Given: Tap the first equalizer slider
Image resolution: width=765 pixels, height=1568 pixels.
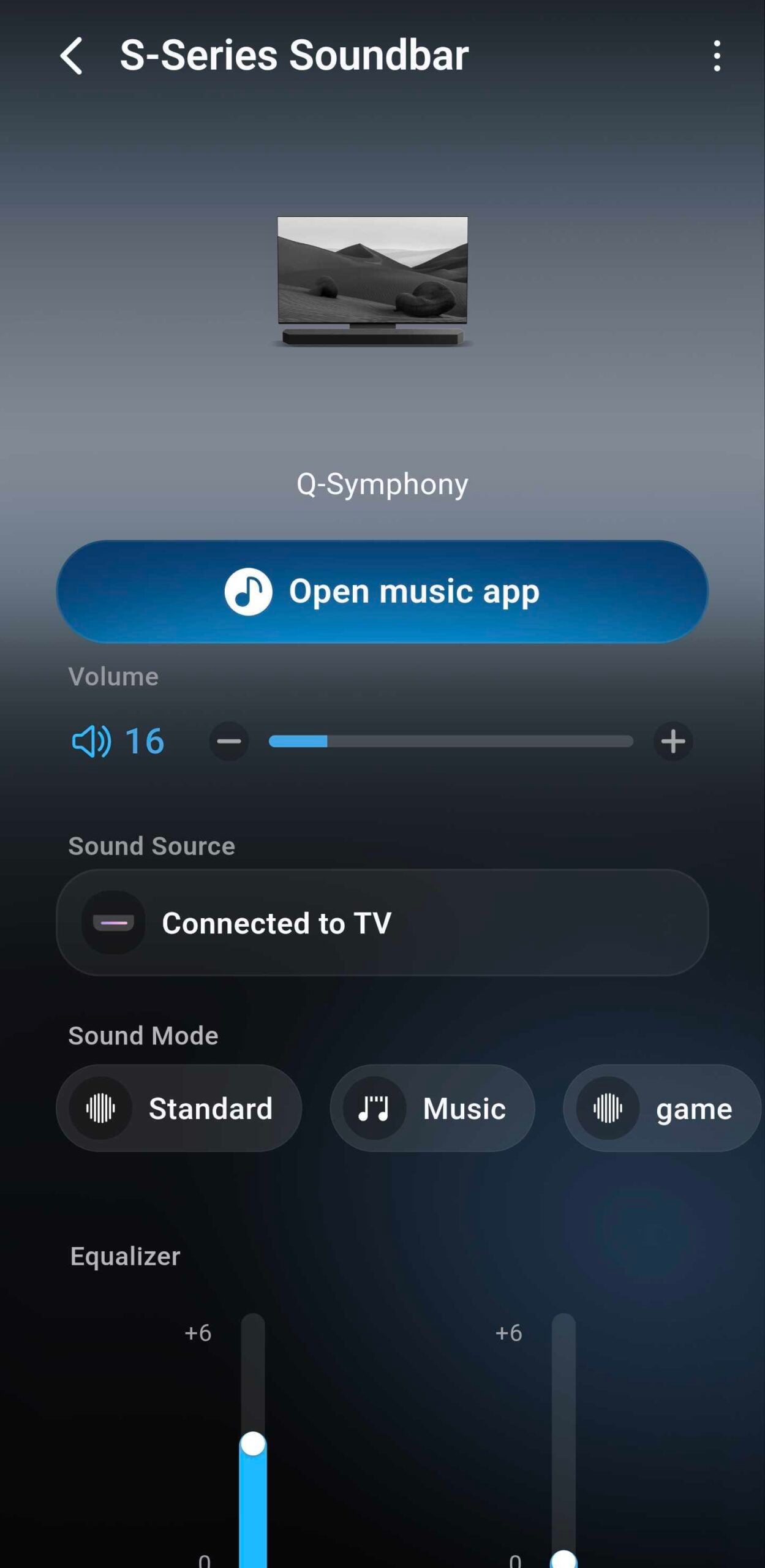Looking at the screenshot, I should 252,1444.
